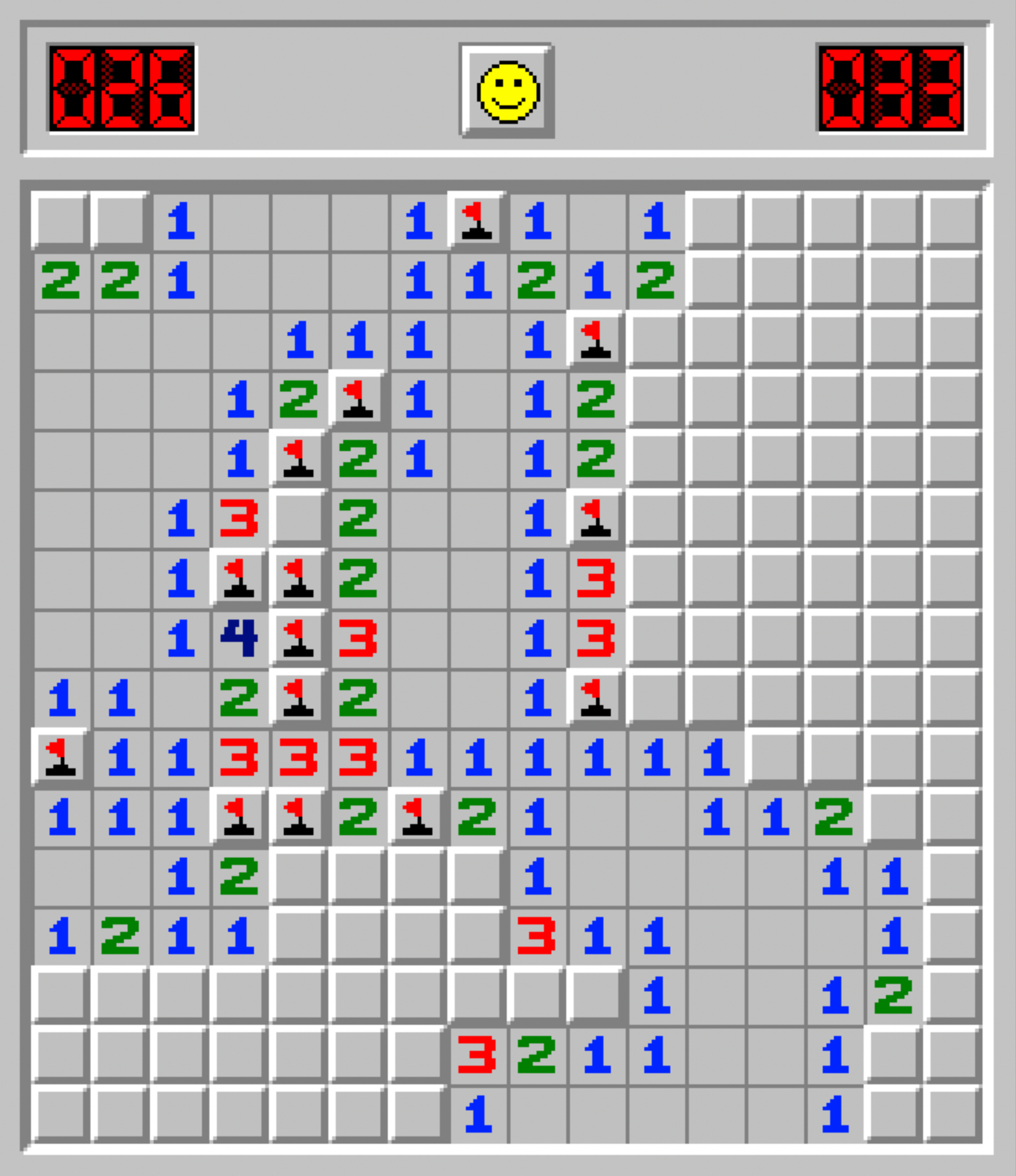1016x1176 pixels.
Task: Reveal the covered cell in the bottom-left corner
Action: click(x=60, y=1113)
